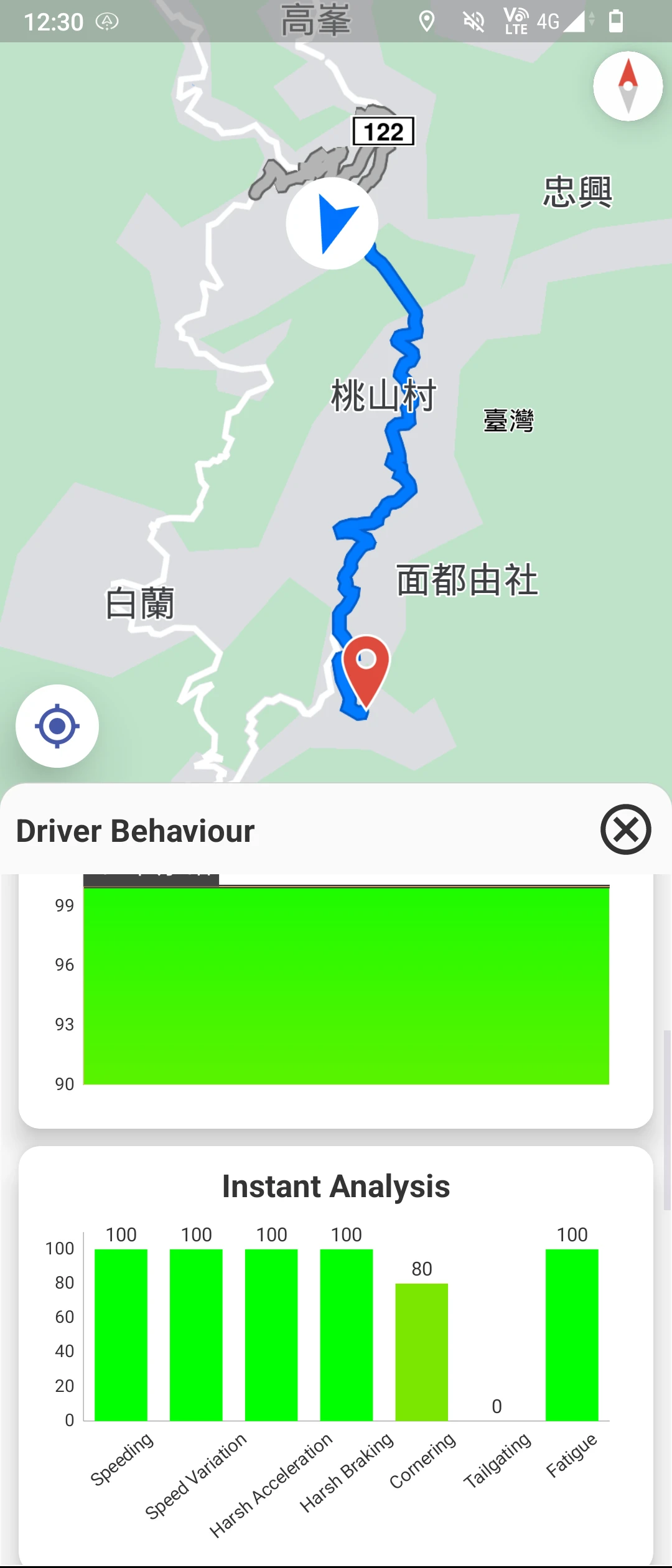This screenshot has width=672, height=1568.
Task: Close the Driver Behaviour panel
Action: point(625,829)
